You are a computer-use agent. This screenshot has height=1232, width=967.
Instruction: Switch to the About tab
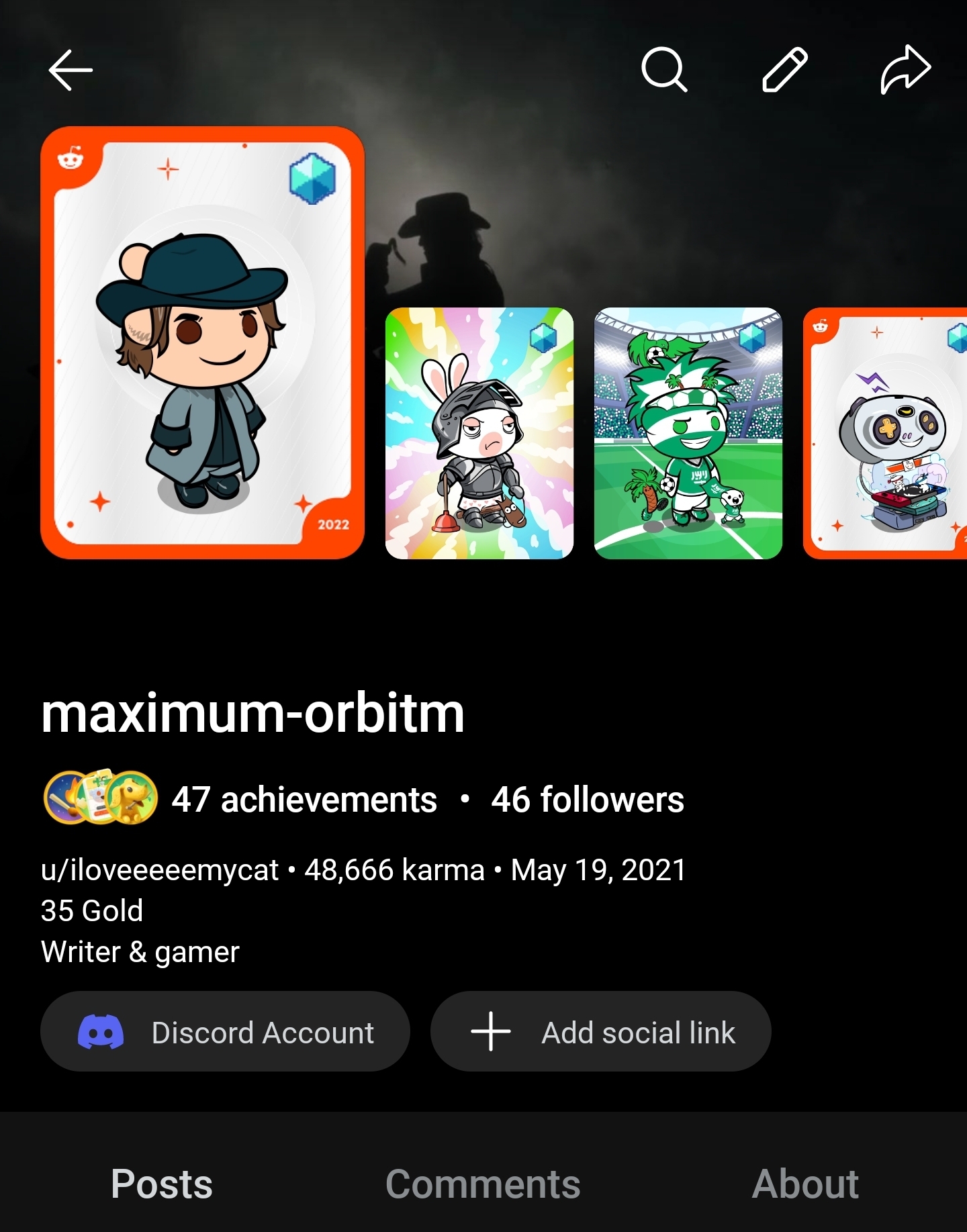click(x=804, y=1183)
